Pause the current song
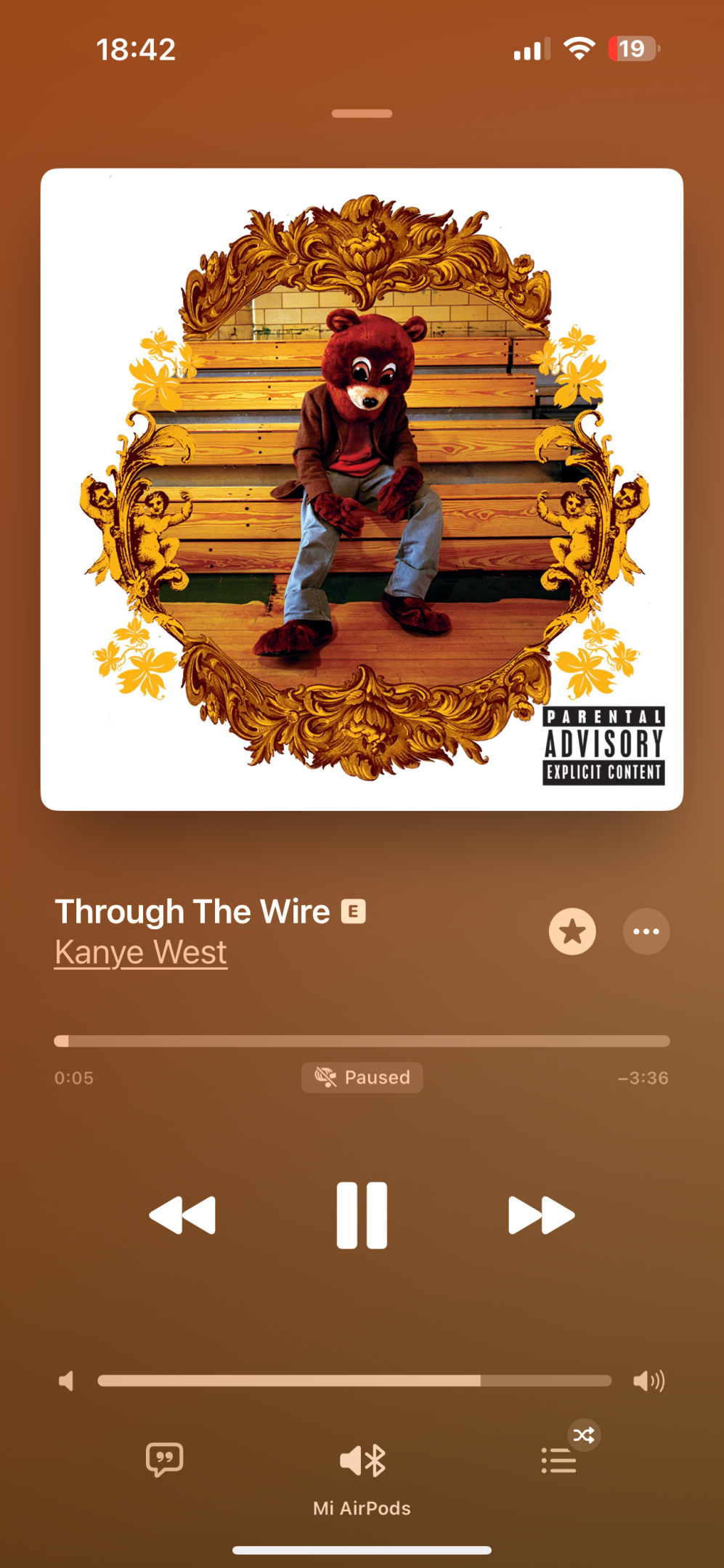Viewport: 724px width, 1568px height. tap(362, 1214)
